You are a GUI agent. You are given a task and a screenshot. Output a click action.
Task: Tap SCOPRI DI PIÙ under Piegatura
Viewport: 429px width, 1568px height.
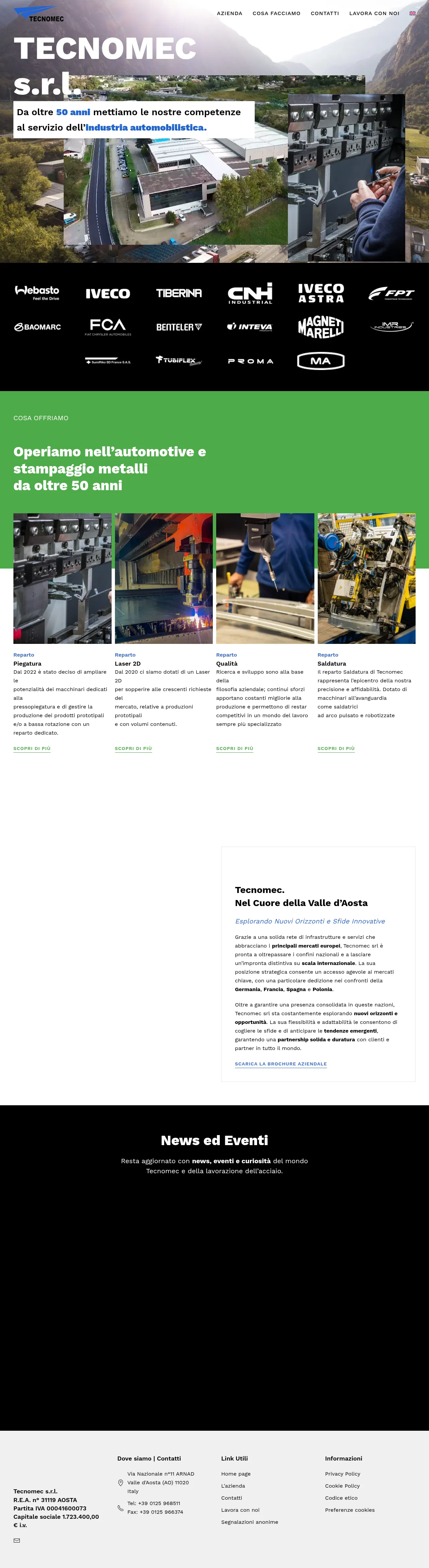point(32,748)
